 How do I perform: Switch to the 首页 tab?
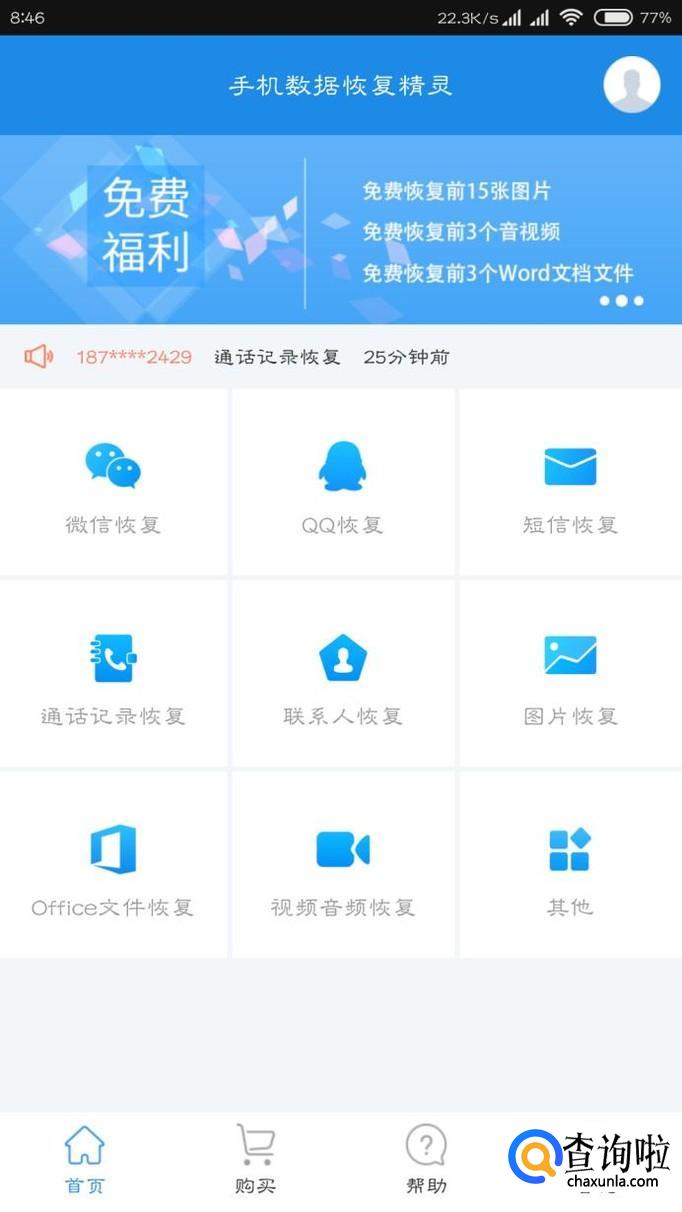pos(85,1160)
